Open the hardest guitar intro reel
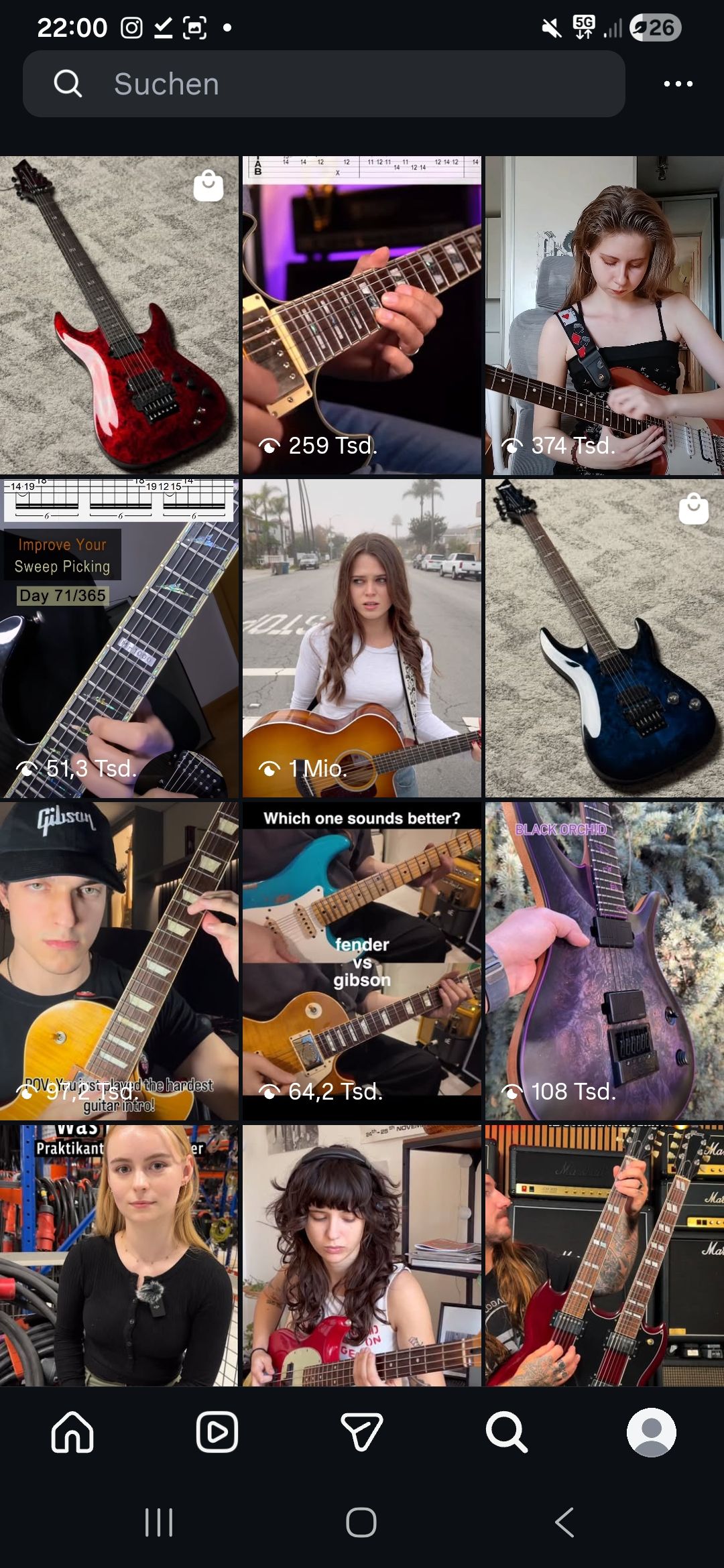 (x=119, y=961)
